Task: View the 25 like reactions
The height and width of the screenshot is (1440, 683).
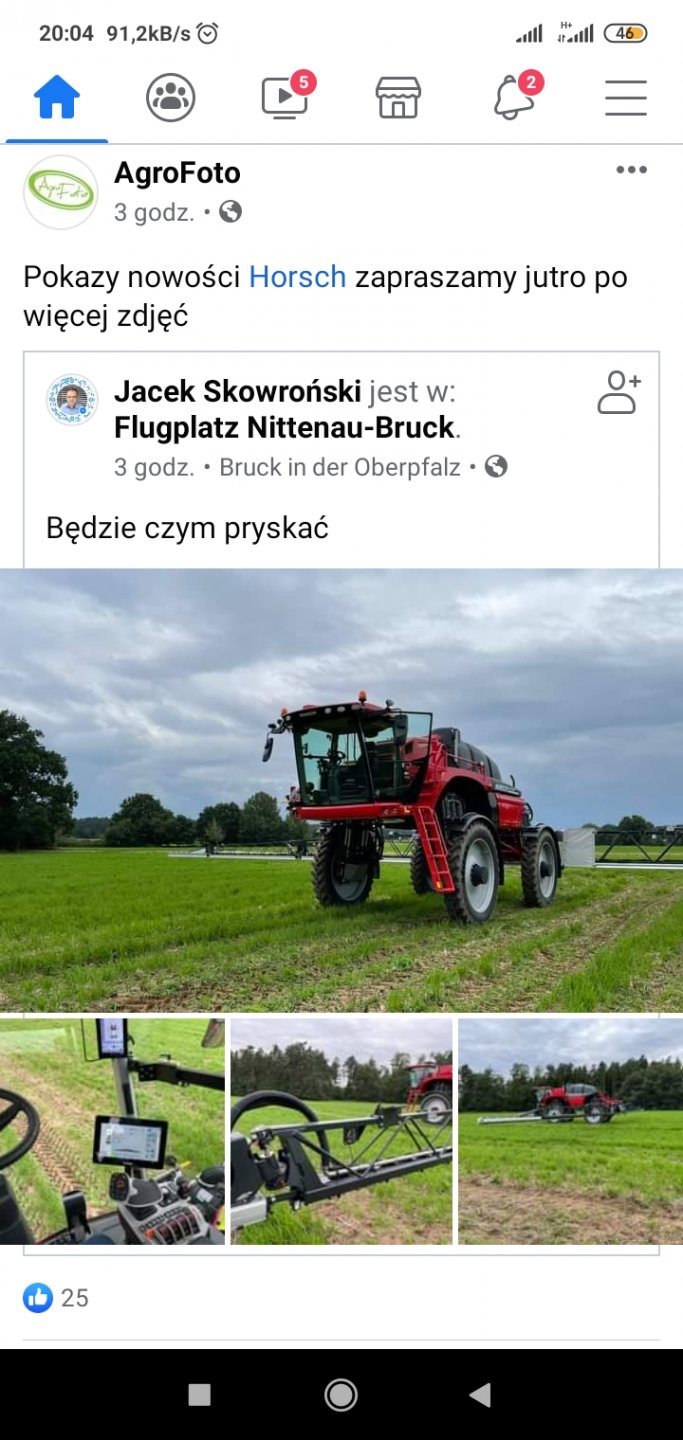Action: (x=57, y=1298)
